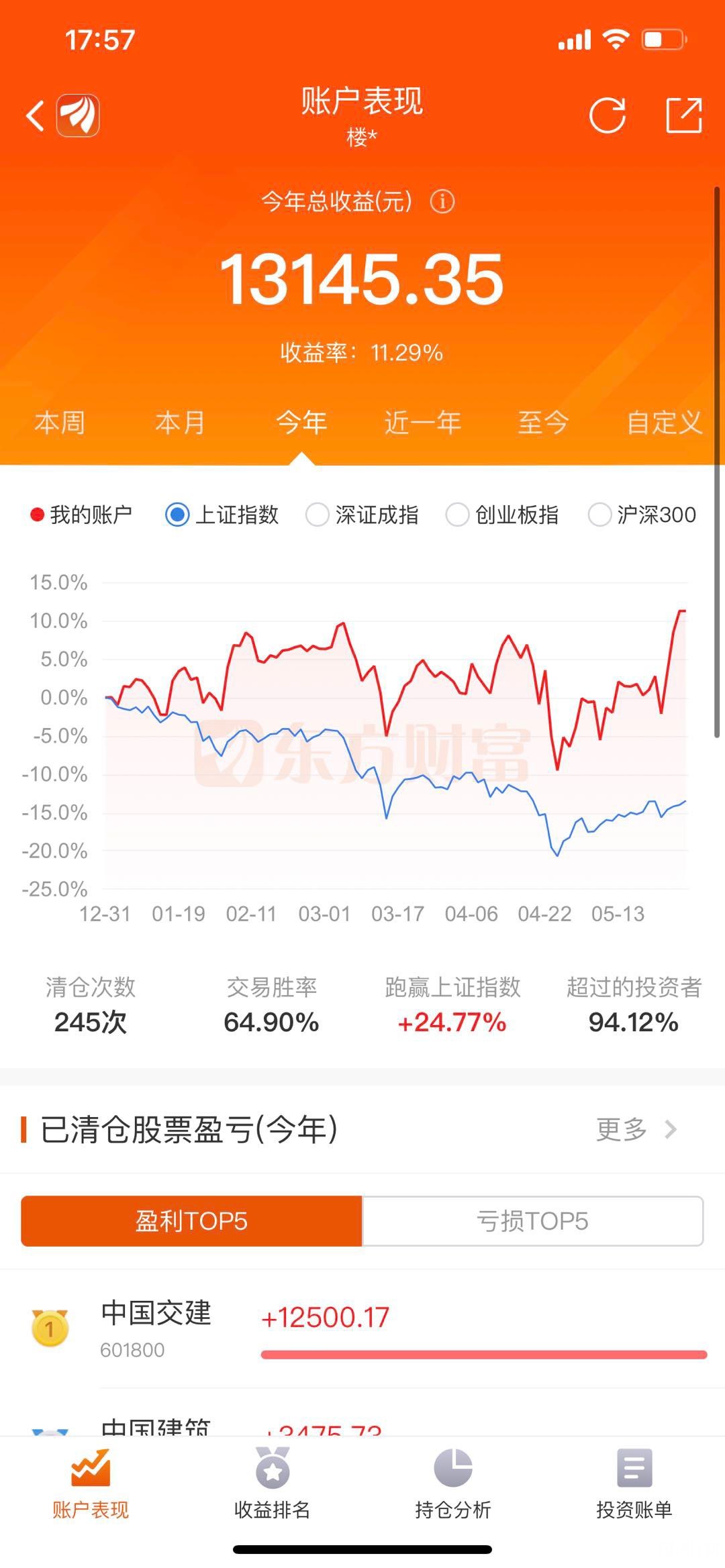Select 沪深300 as benchmark
Image resolution: width=725 pixels, height=1568 pixels.
tap(642, 515)
